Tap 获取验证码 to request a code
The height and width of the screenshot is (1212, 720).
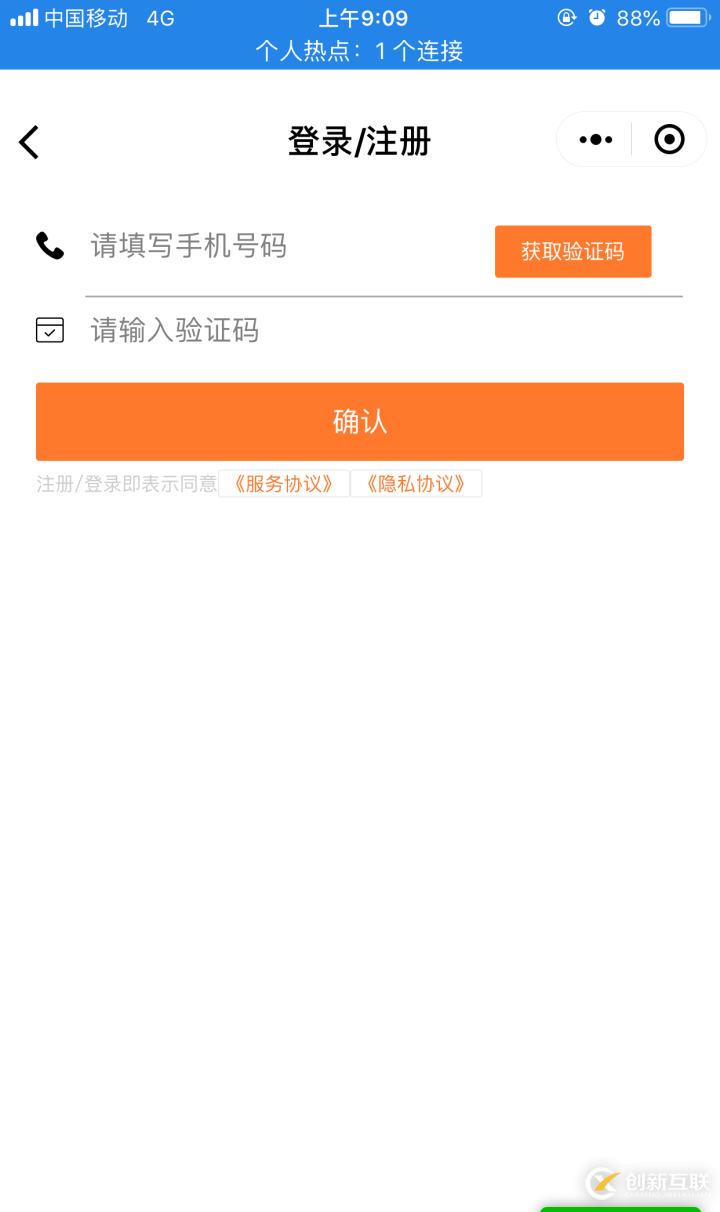coord(573,251)
